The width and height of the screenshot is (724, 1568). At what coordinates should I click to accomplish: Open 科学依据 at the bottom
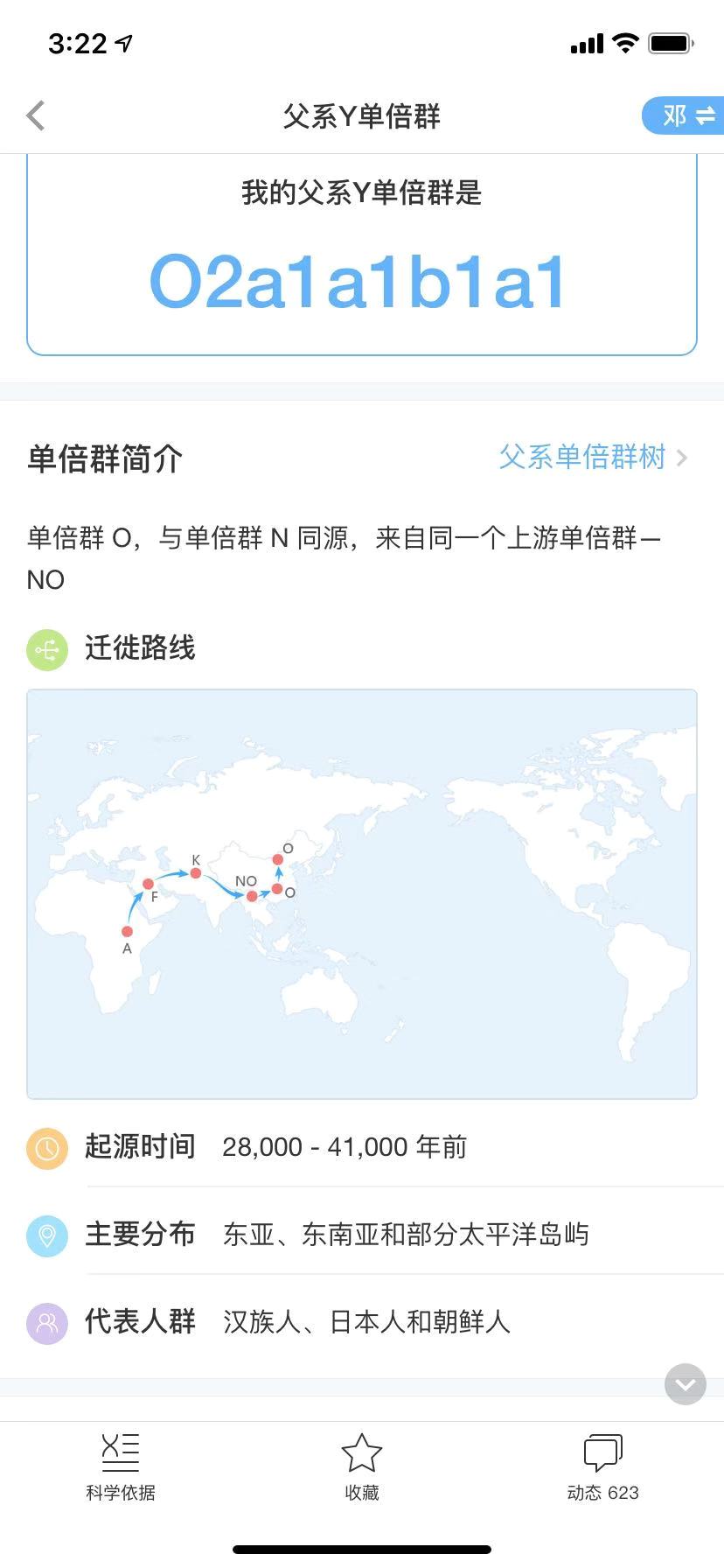(121, 1467)
